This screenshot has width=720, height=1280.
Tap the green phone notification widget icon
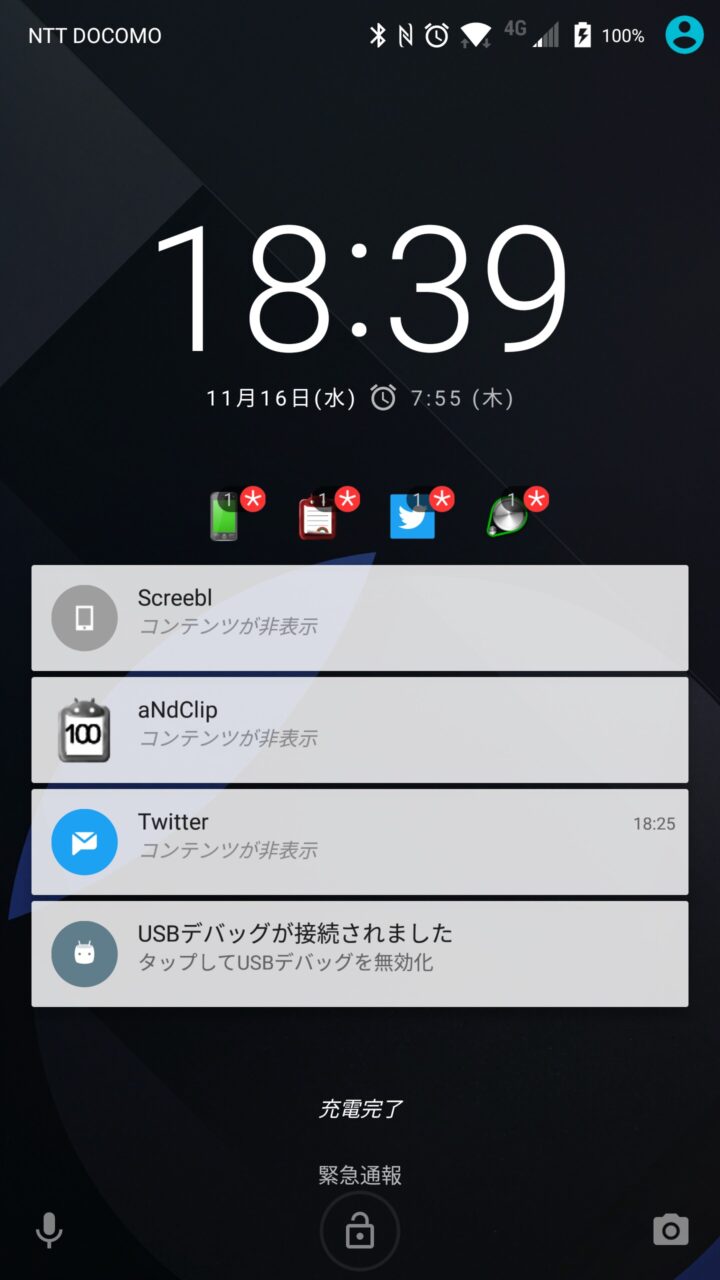[x=225, y=517]
